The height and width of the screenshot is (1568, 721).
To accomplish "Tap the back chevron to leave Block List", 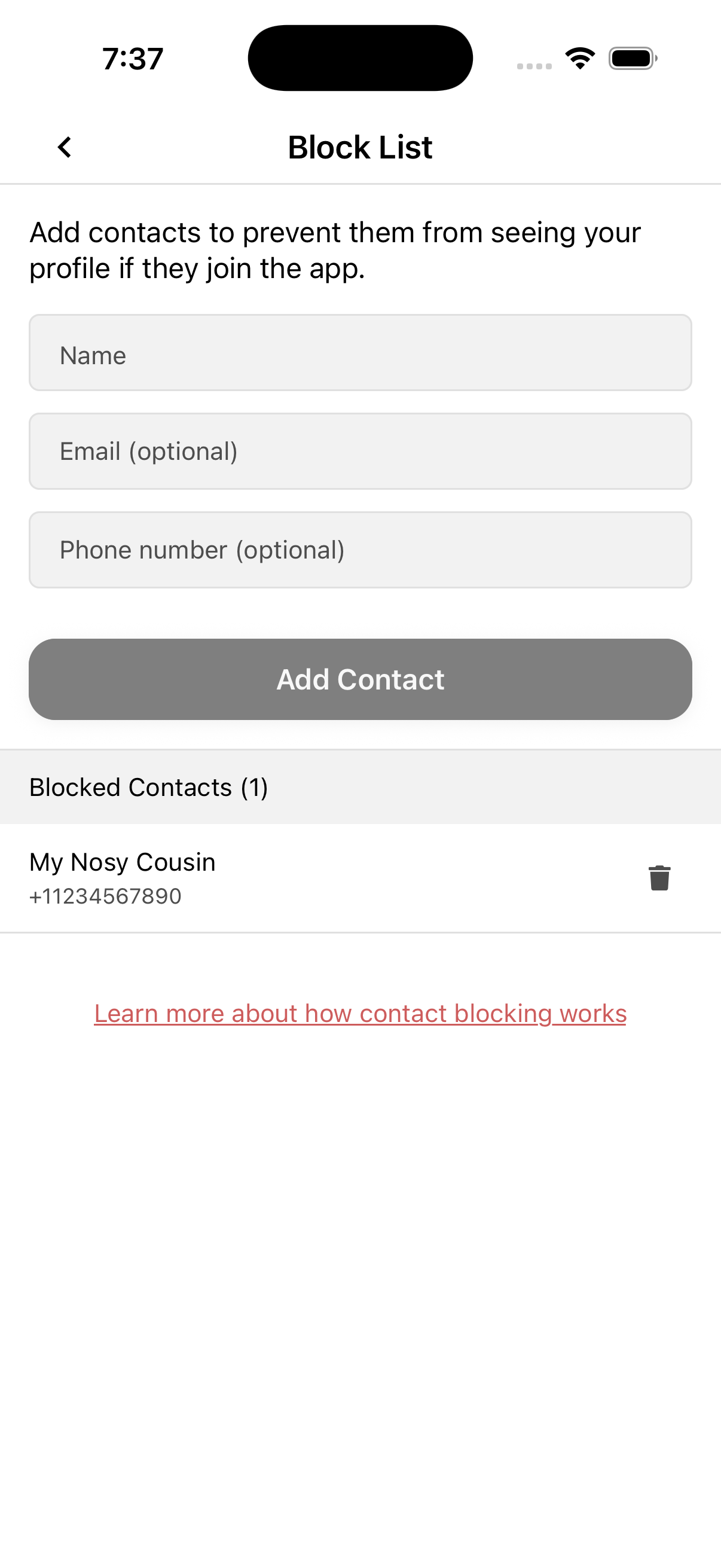I will [x=63, y=147].
